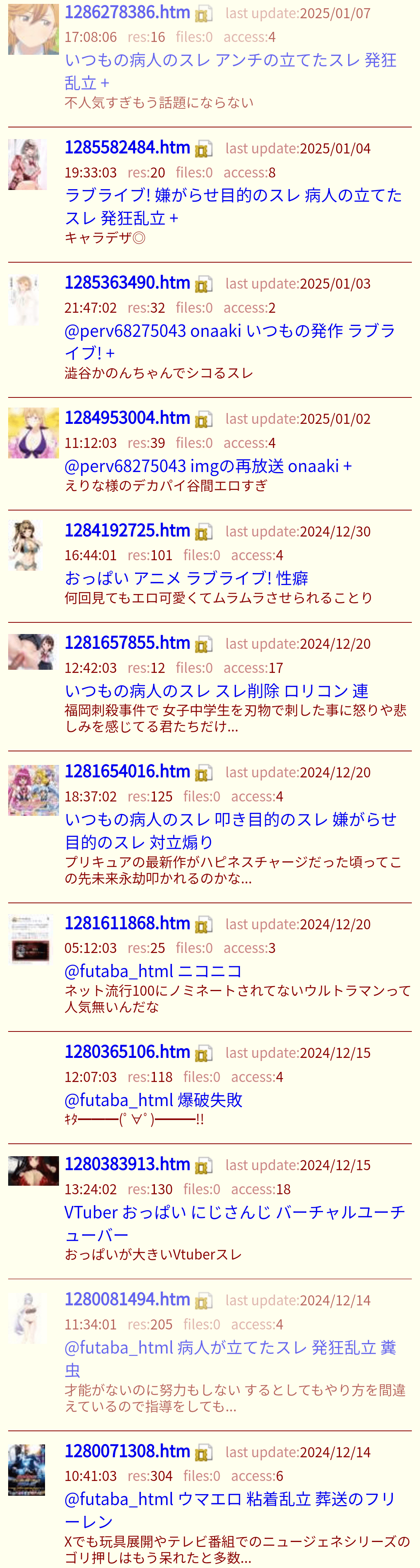The width and height of the screenshot is (420, 1568).
Task: Tap the icon beside 1280383913.htm
Action: (x=204, y=1166)
